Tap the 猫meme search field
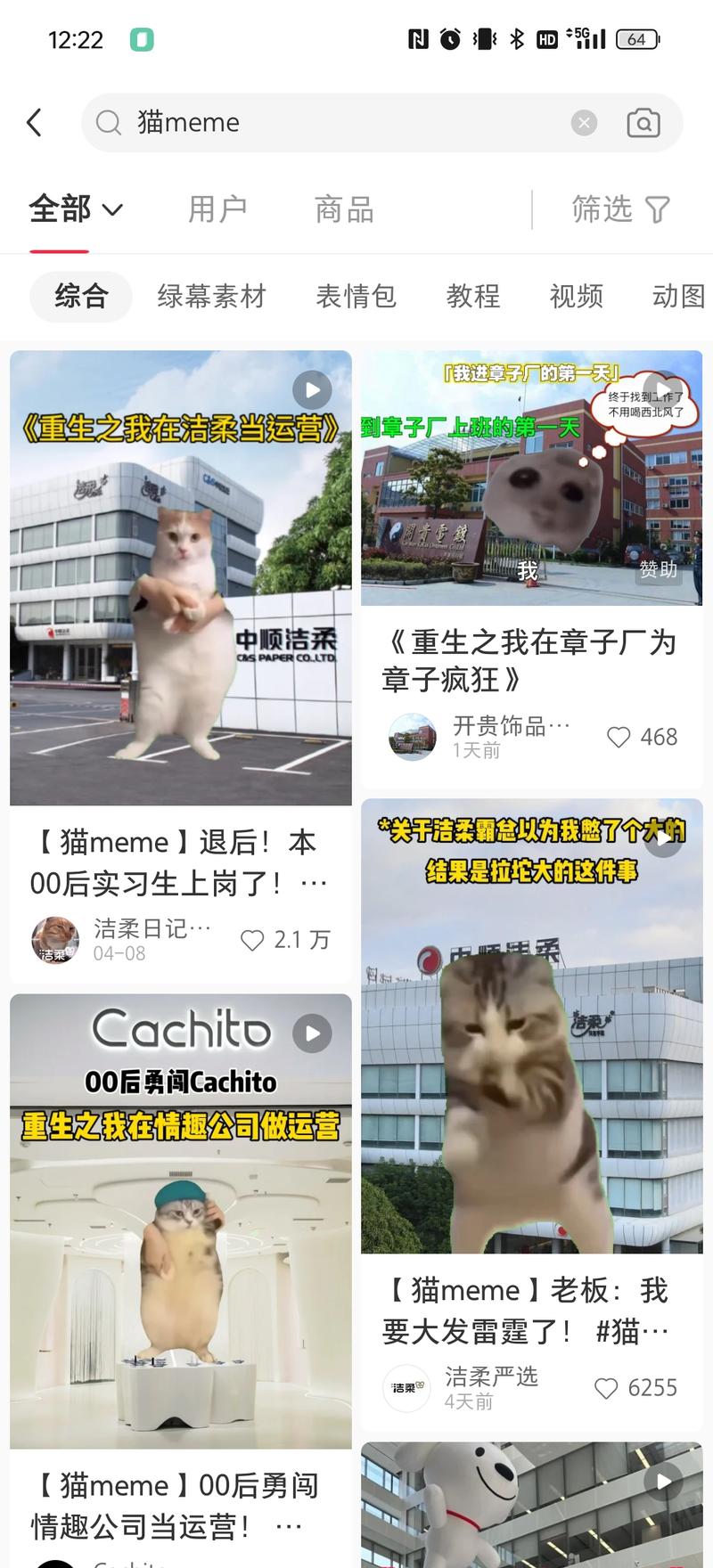713x1568 pixels. click(339, 123)
